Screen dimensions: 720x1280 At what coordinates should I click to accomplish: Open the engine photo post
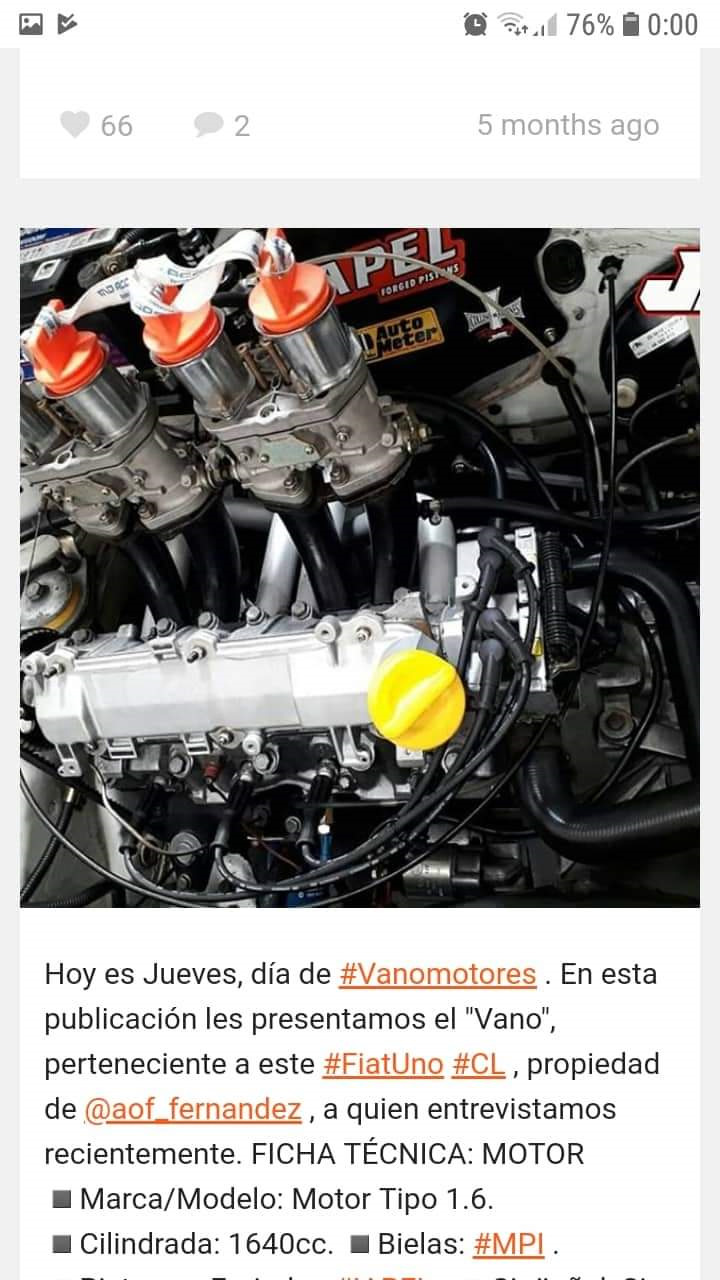coord(360,567)
